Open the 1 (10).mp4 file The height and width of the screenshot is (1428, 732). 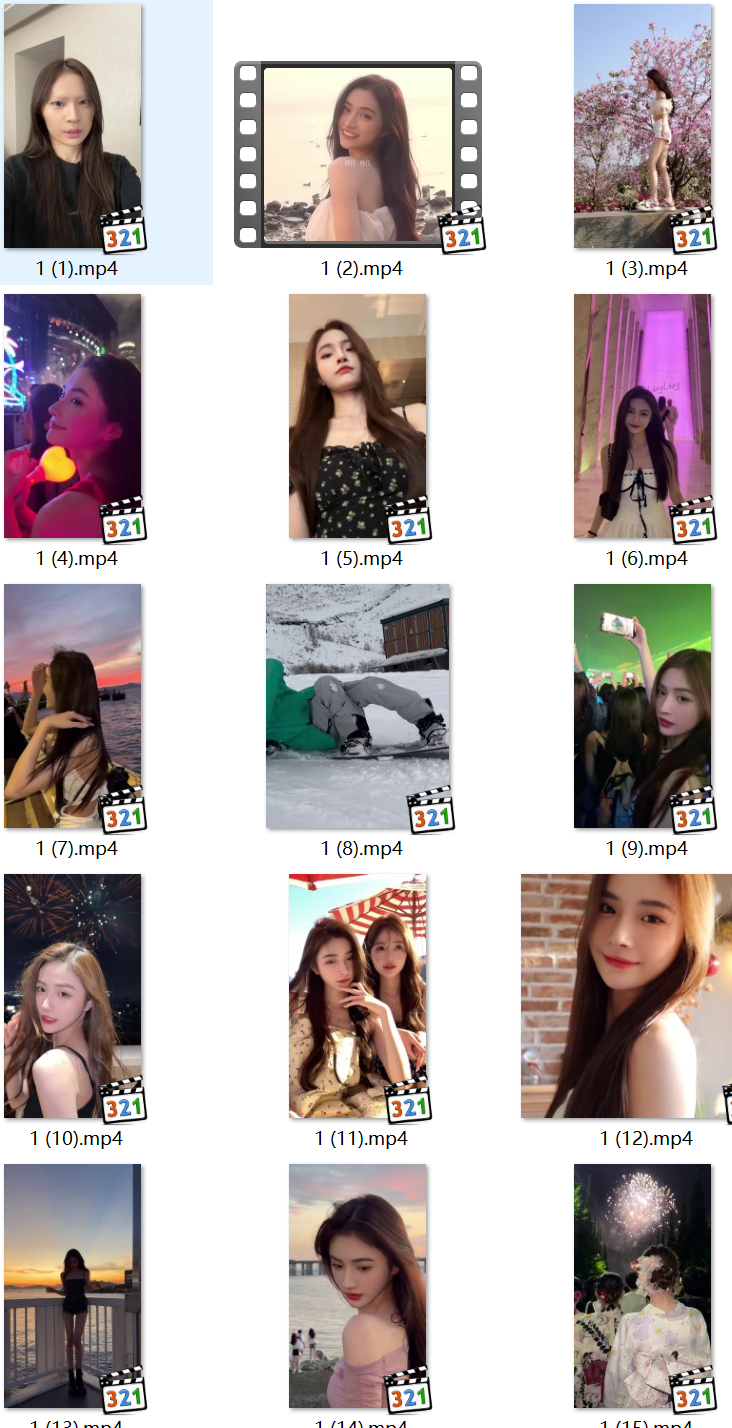[x=73, y=996]
